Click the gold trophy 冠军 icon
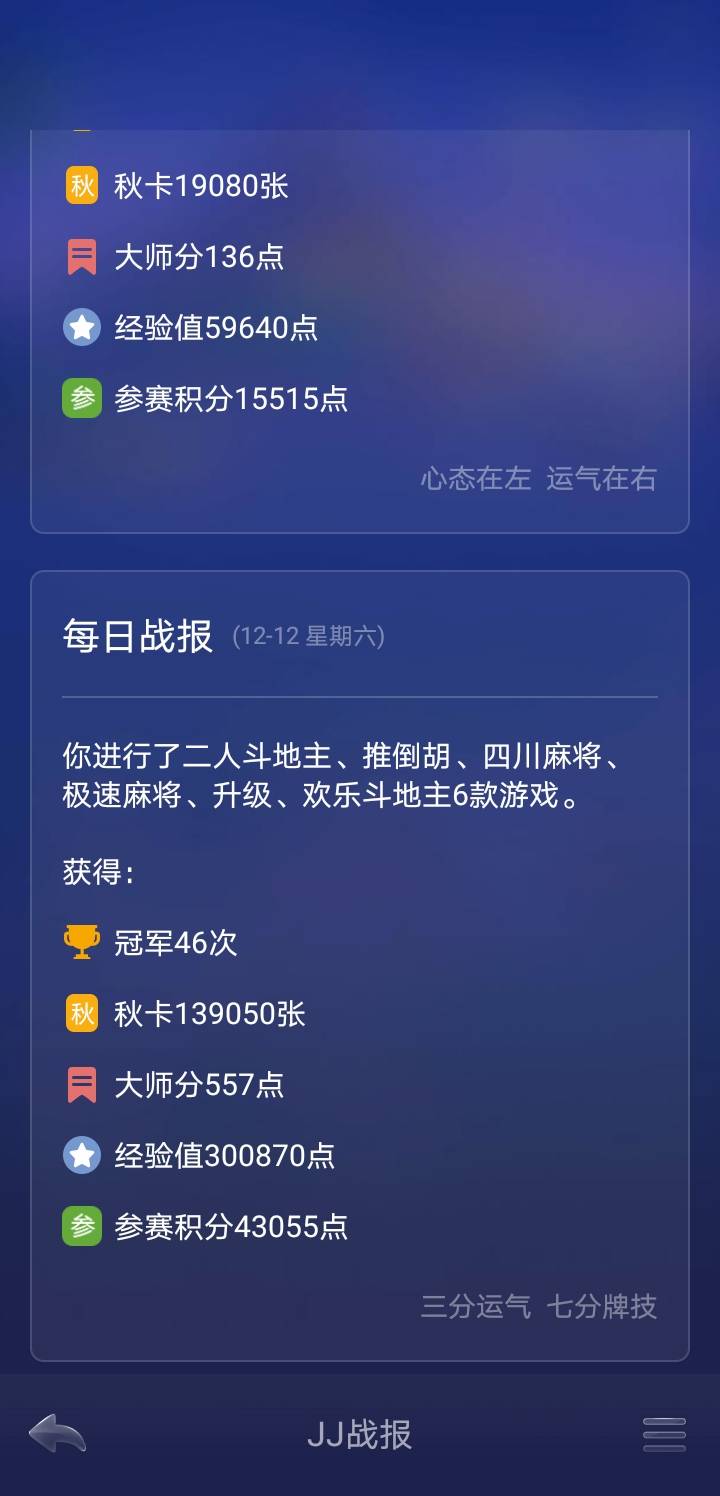720x1496 pixels. [82, 941]
